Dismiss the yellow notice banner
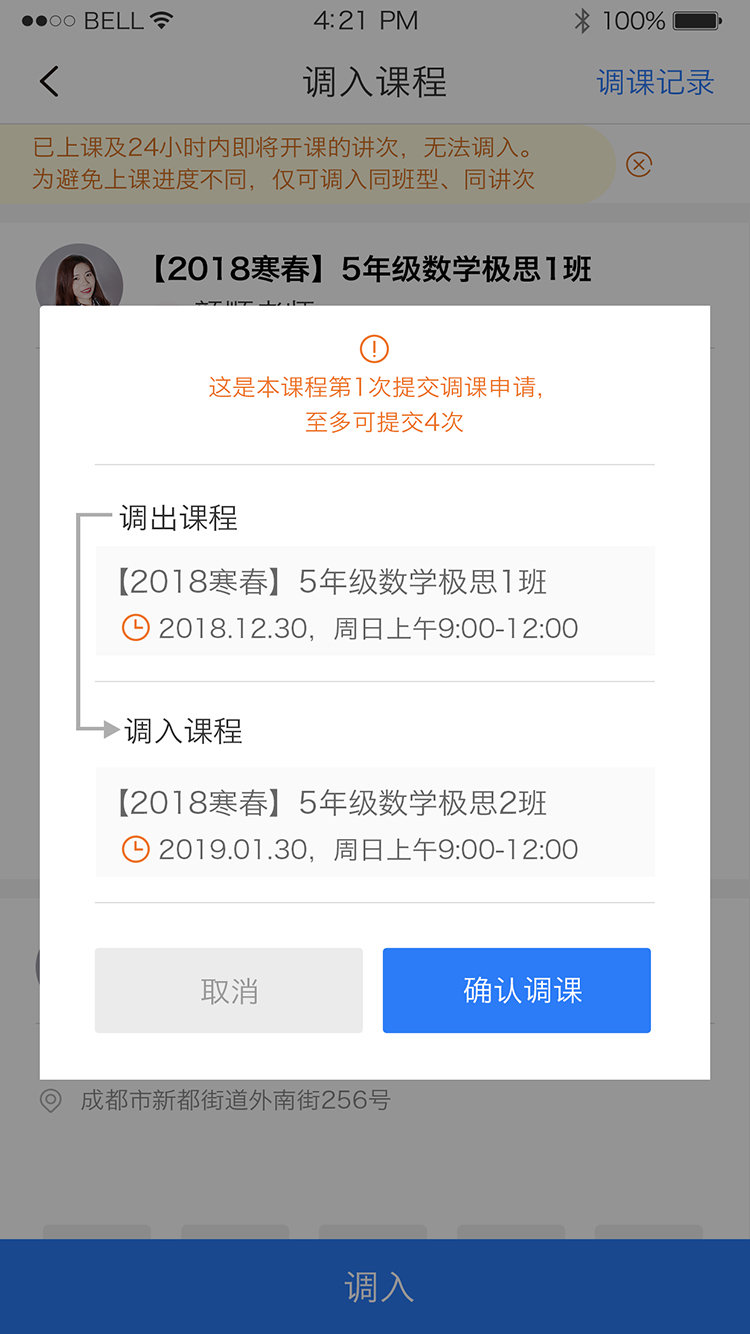The height and width of the screenshot is (1334, 750). click(x=639, y=164)
